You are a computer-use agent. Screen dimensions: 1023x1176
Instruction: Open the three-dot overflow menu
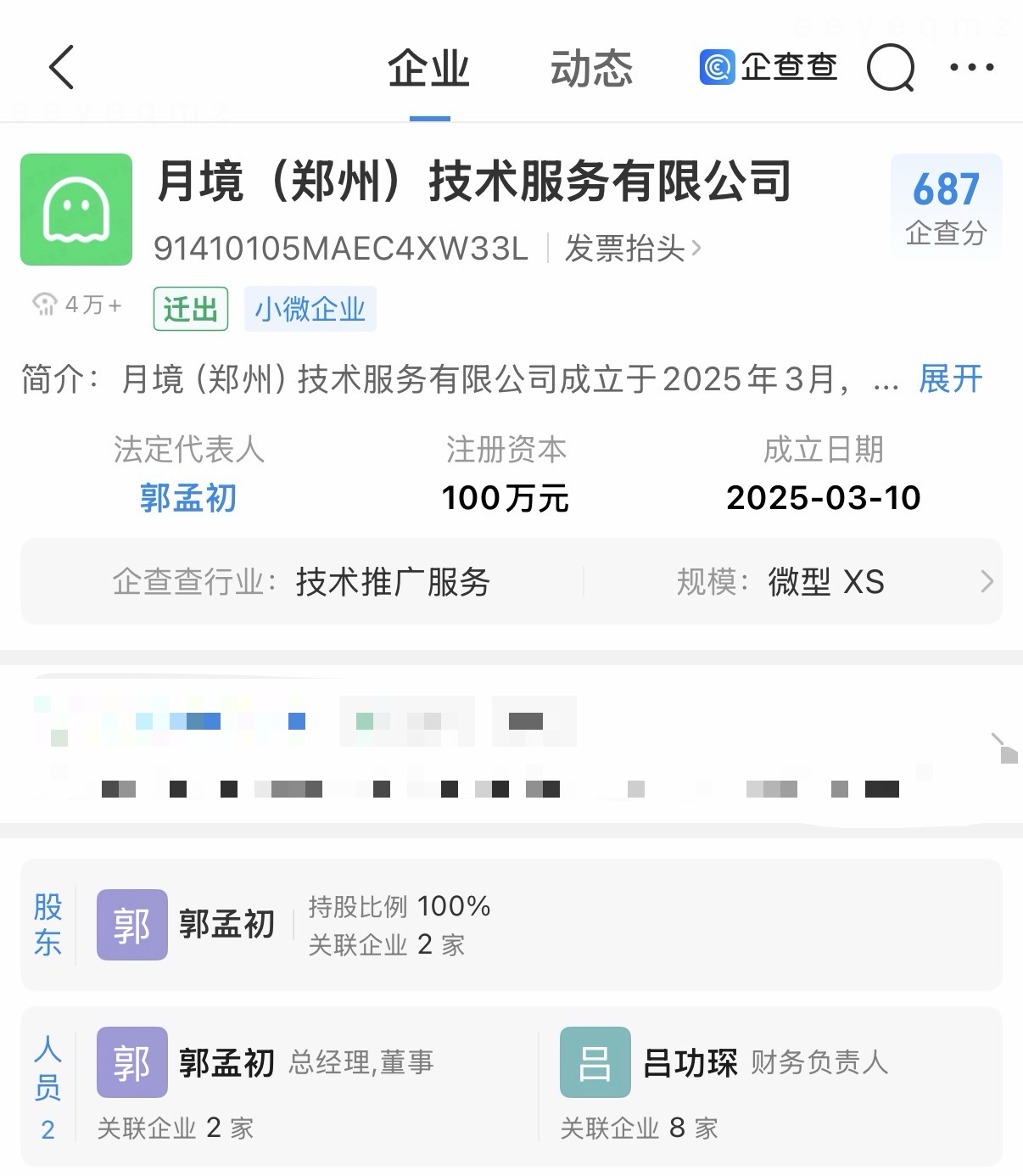pos(971,67)
